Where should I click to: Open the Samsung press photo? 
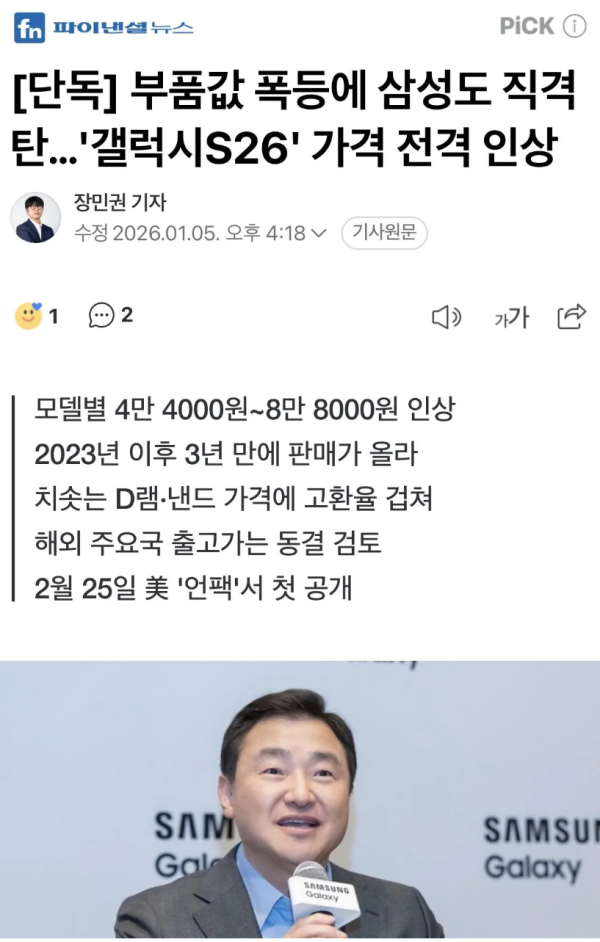click(x=300, y=800)
